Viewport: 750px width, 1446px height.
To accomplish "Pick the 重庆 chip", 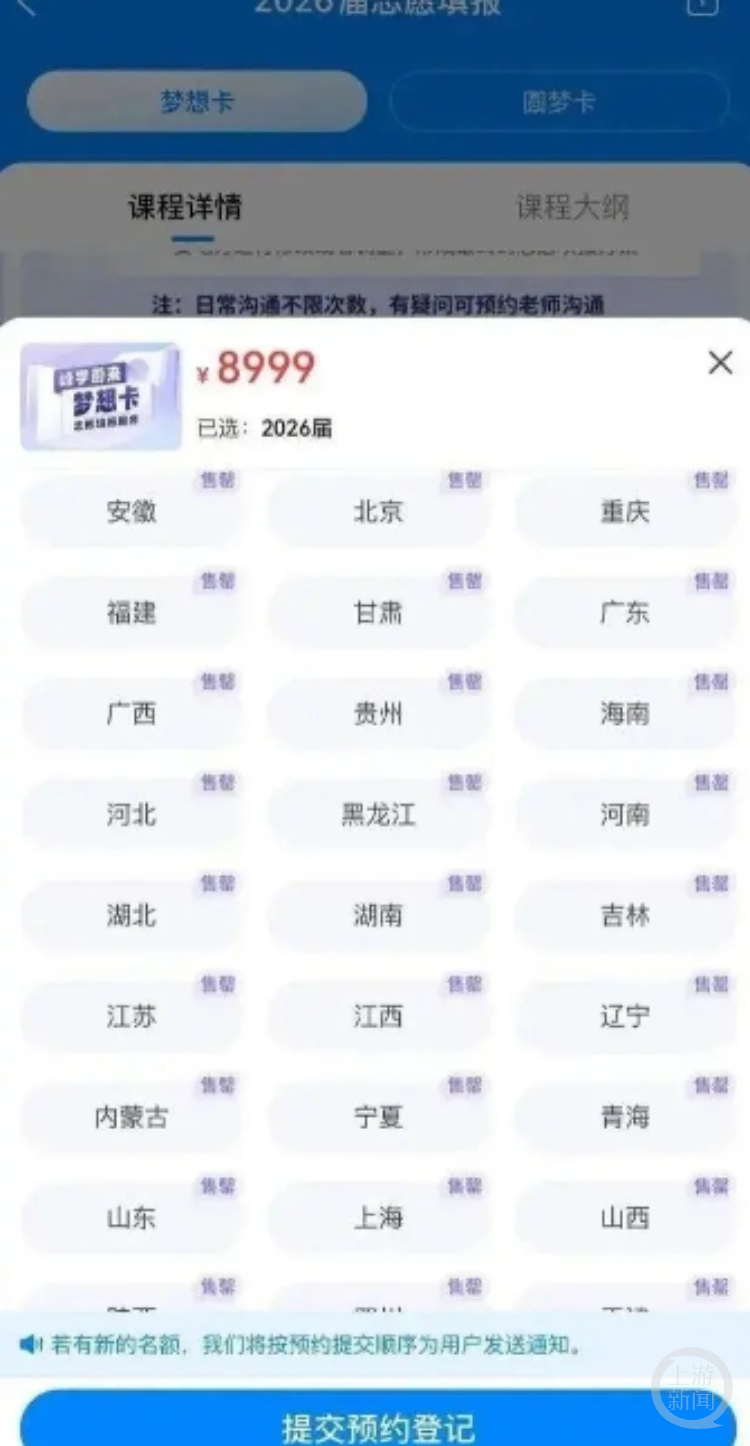I will point(625,512).
